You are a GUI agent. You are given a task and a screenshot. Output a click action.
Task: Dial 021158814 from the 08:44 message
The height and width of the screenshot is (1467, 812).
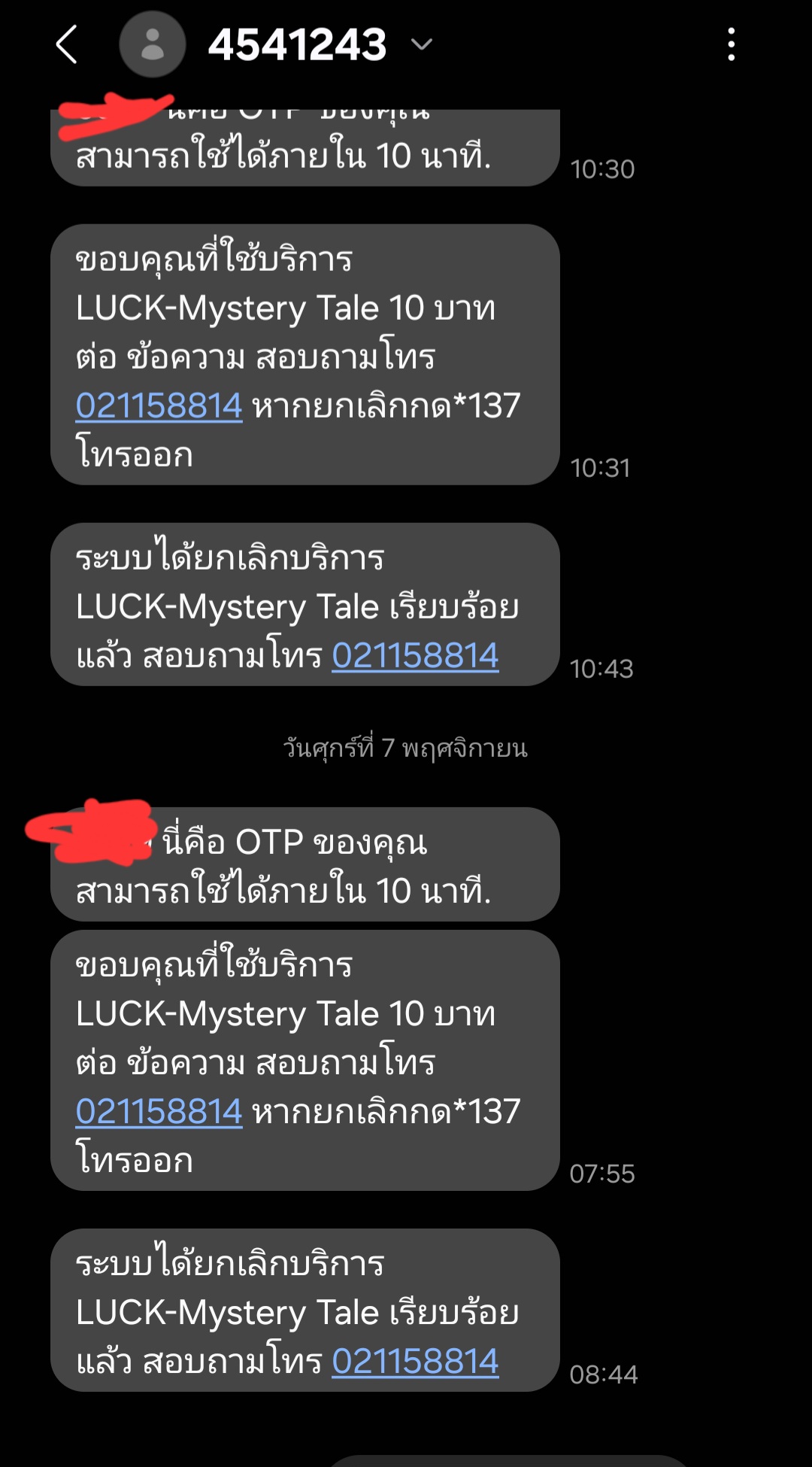415,1362
